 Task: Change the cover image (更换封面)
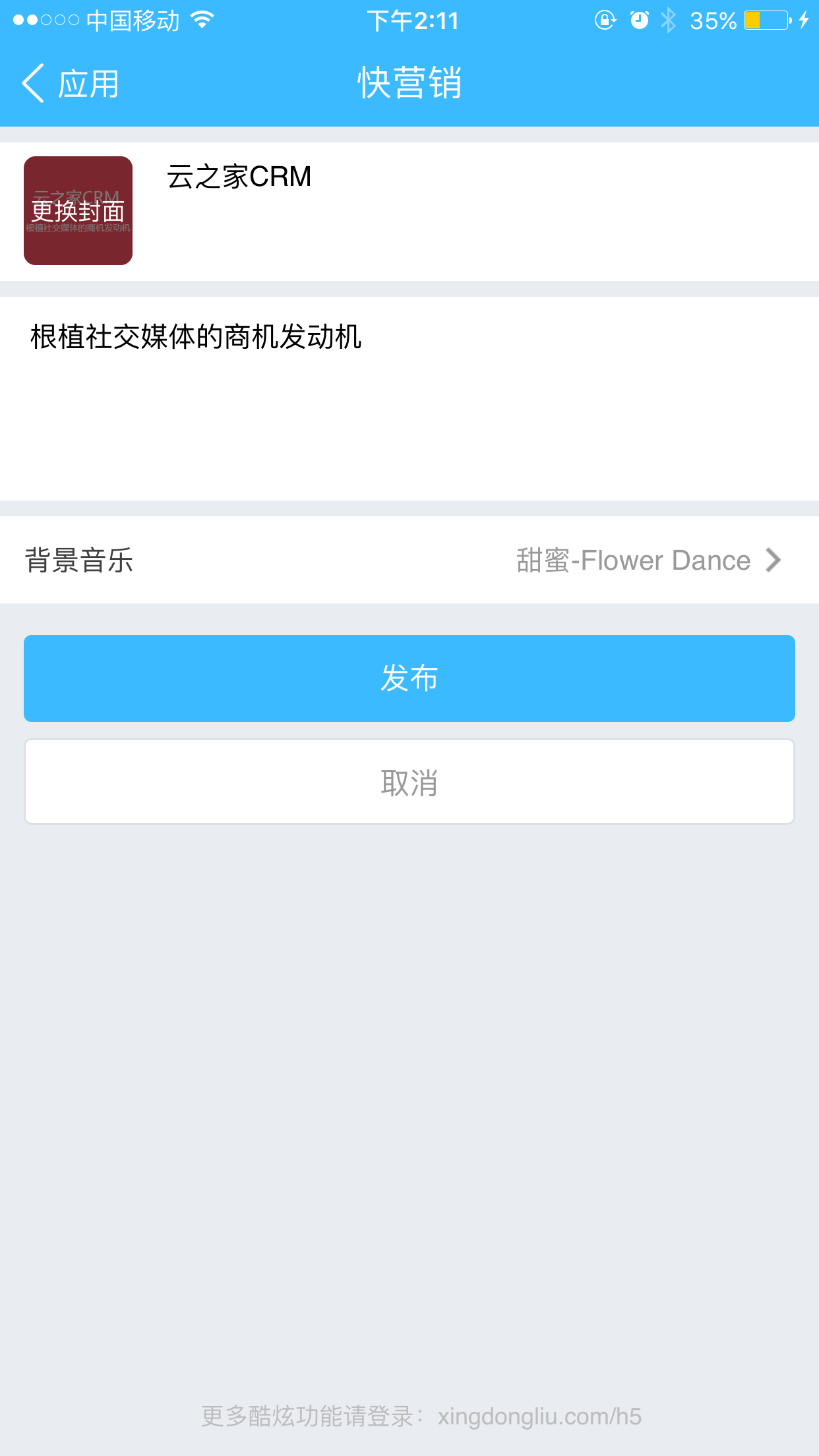(x=78, y=211)
